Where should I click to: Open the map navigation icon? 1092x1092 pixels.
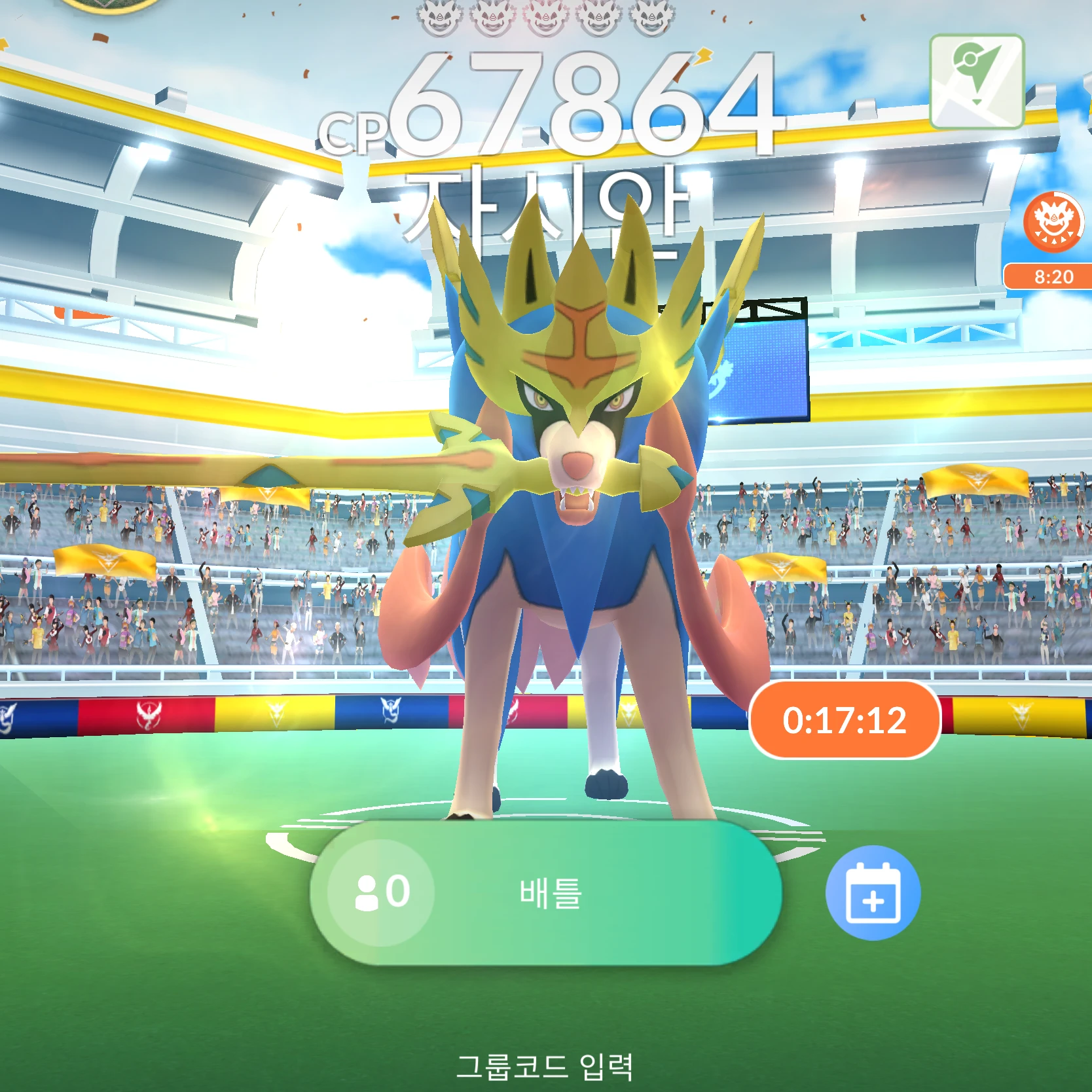[976, 81]
